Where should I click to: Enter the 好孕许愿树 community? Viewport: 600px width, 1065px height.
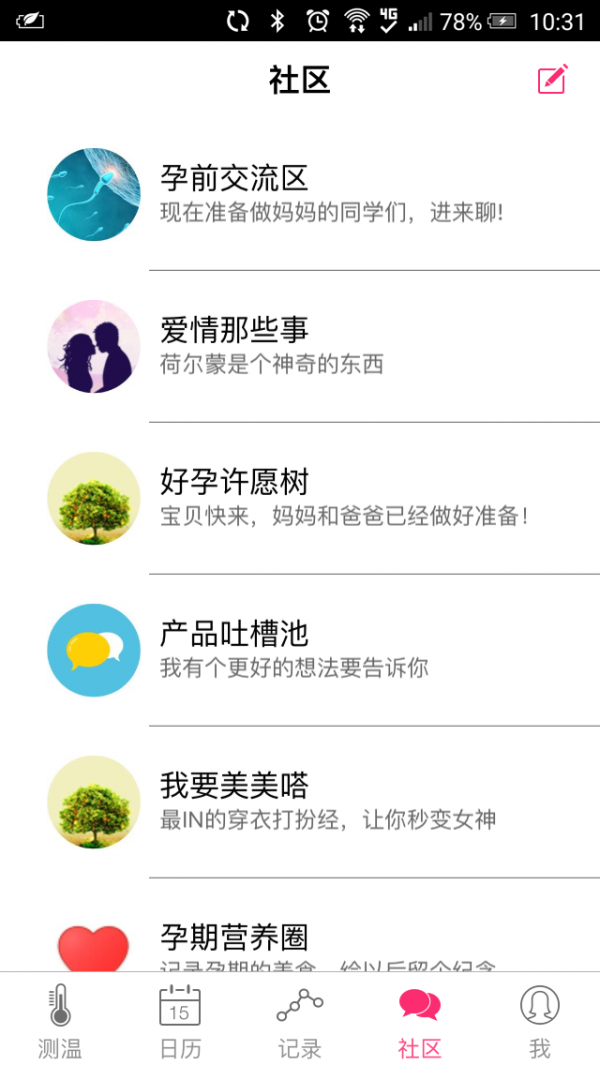pyautogui.click(x=300, y=498)
